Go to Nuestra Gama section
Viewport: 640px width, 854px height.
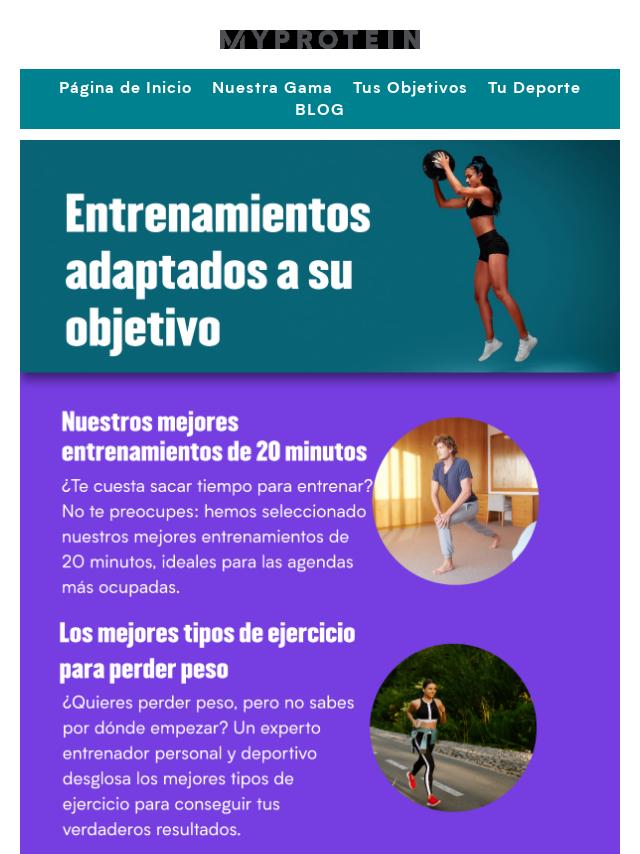click(x=272, y=88)
